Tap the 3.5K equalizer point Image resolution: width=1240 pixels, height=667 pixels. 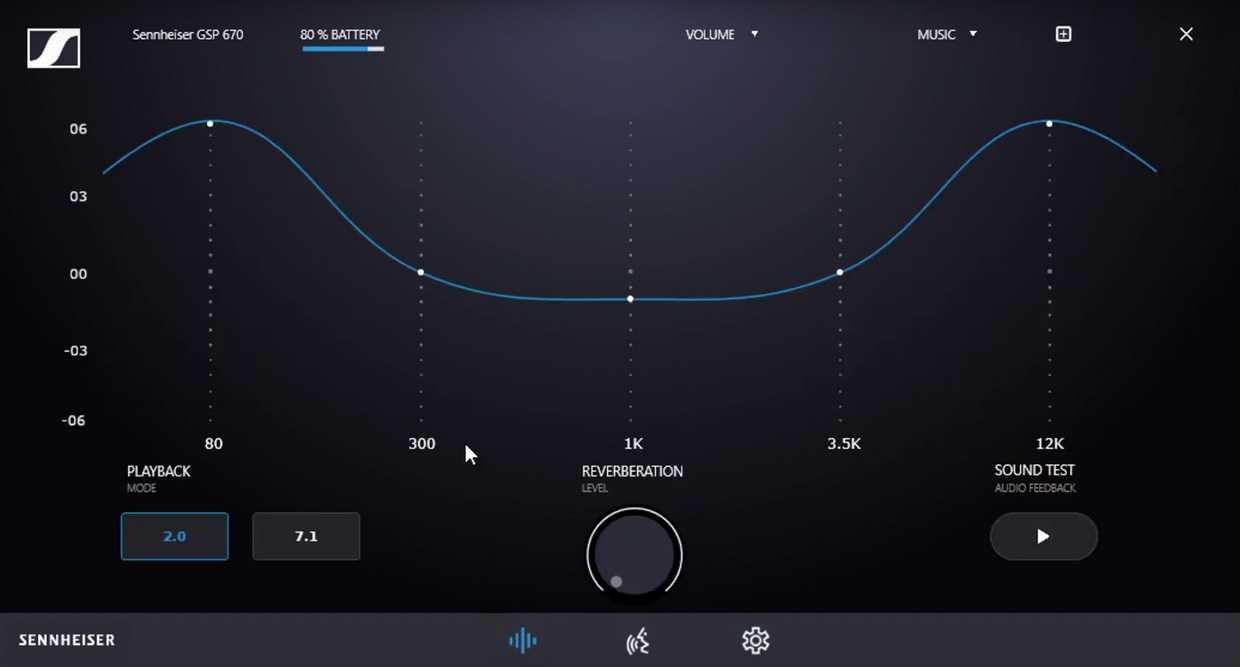click(840, 272)
